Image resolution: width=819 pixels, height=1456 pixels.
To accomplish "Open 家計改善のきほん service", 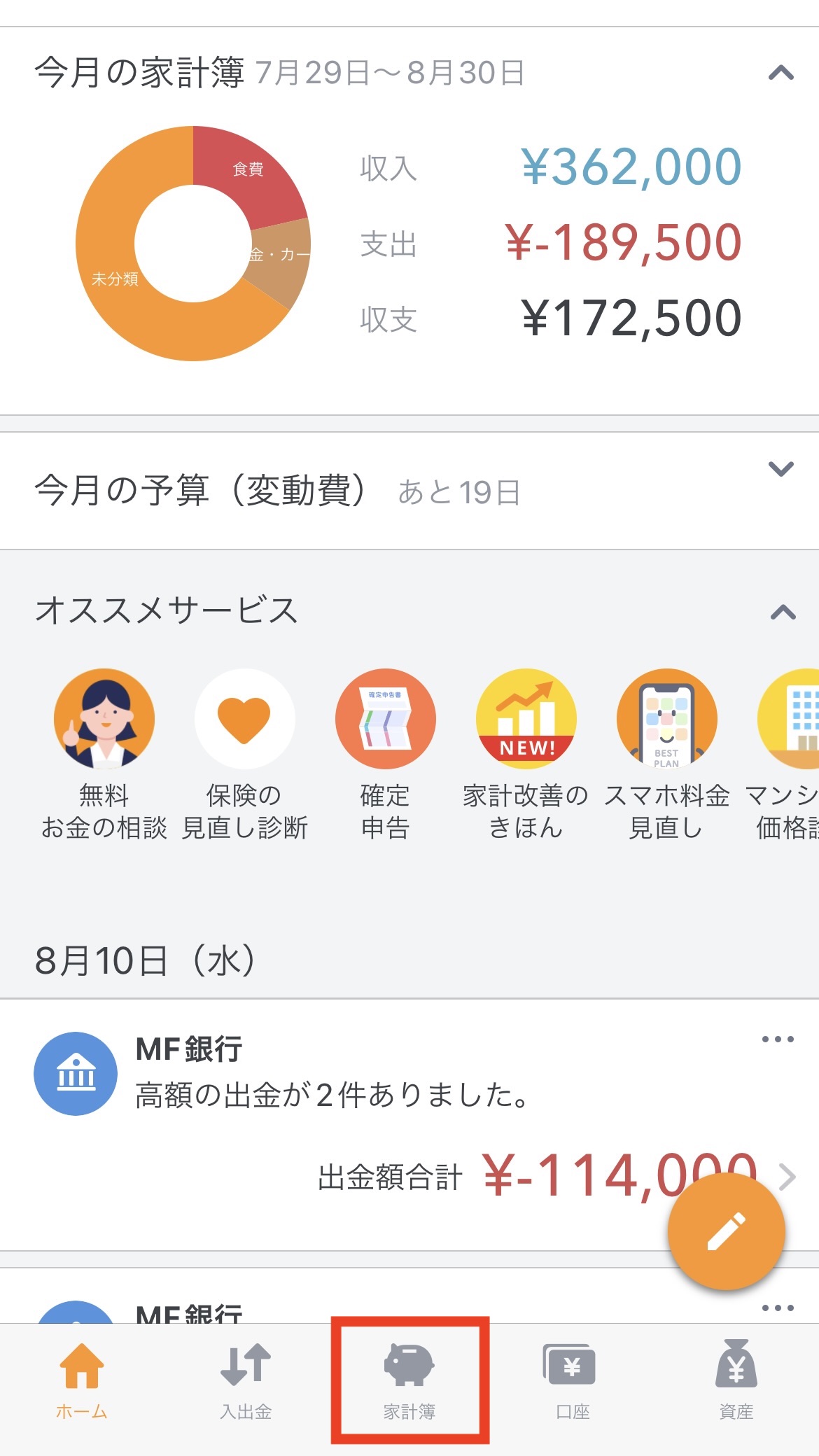I will 526,755.
